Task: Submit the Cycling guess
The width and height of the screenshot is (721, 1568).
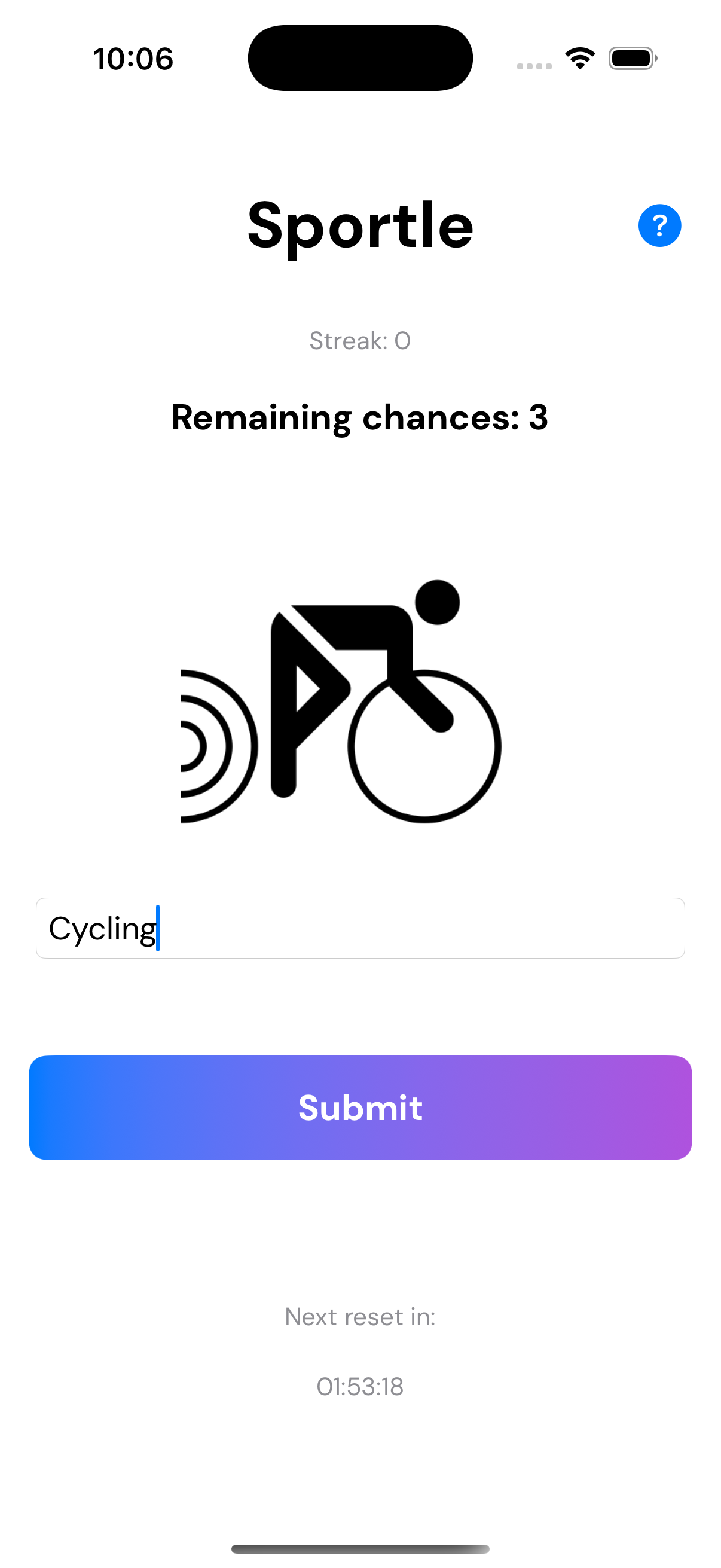Action: [360, 1107]
